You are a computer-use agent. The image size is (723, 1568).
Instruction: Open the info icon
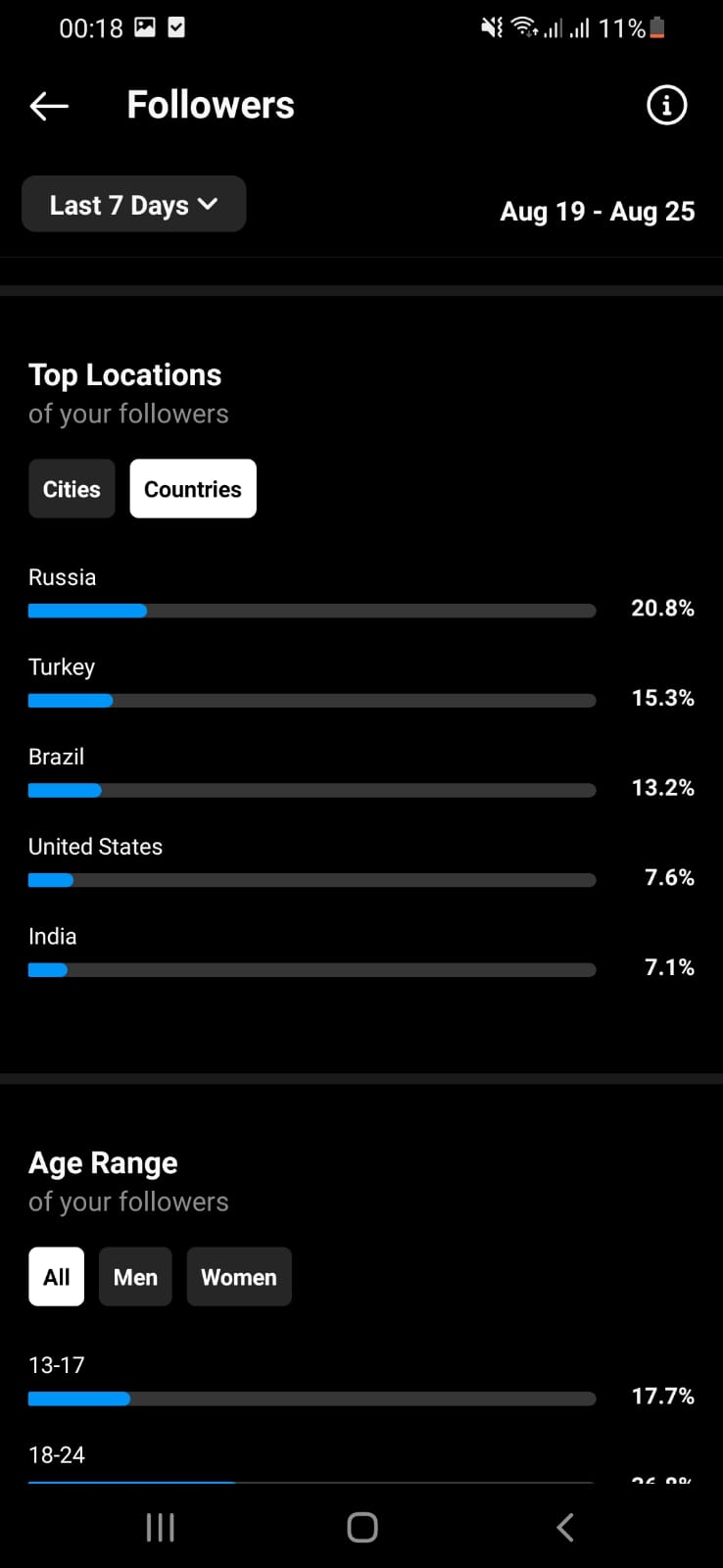667,105
